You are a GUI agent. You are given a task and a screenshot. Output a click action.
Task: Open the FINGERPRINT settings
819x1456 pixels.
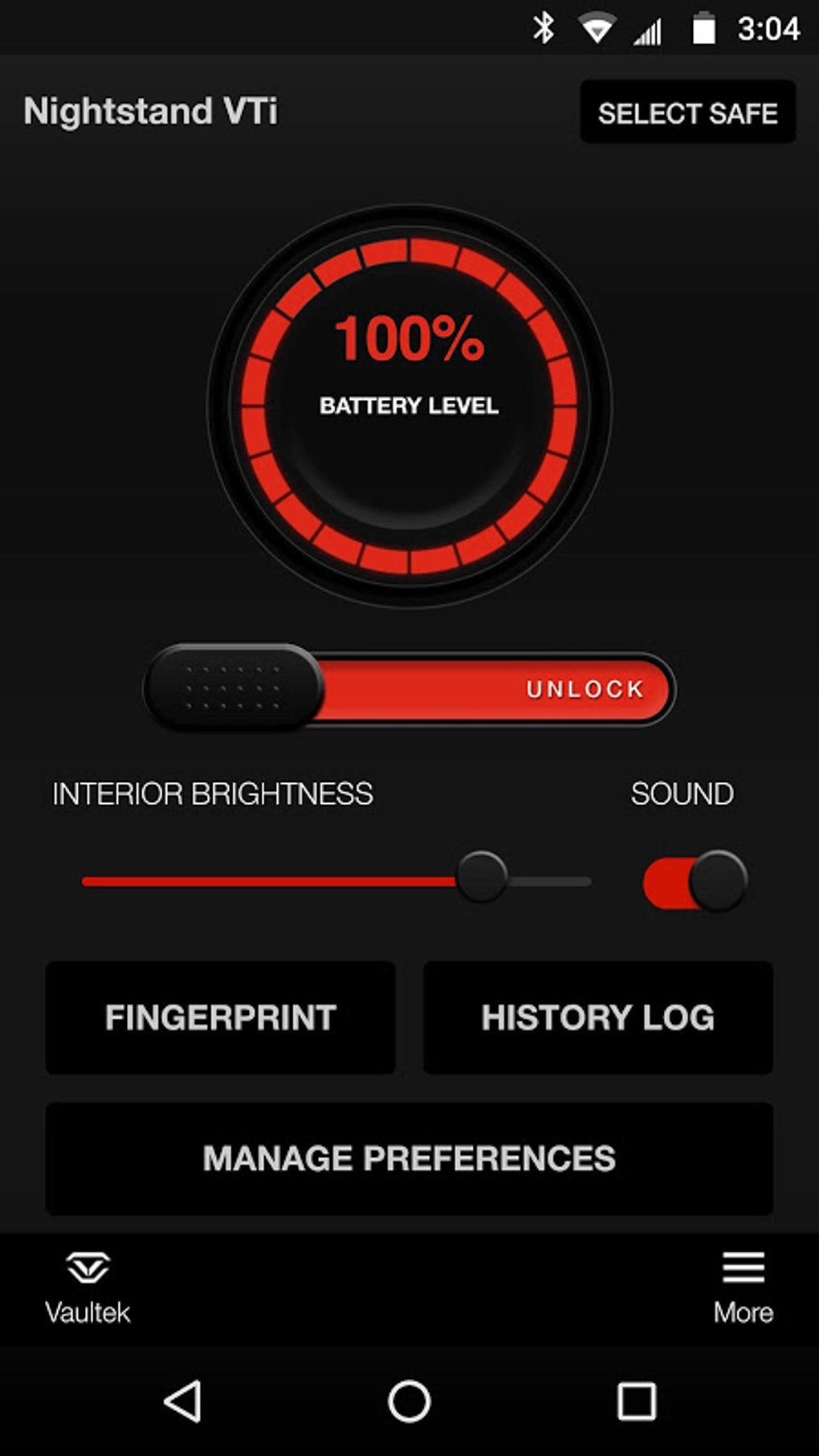(220, 1018)
